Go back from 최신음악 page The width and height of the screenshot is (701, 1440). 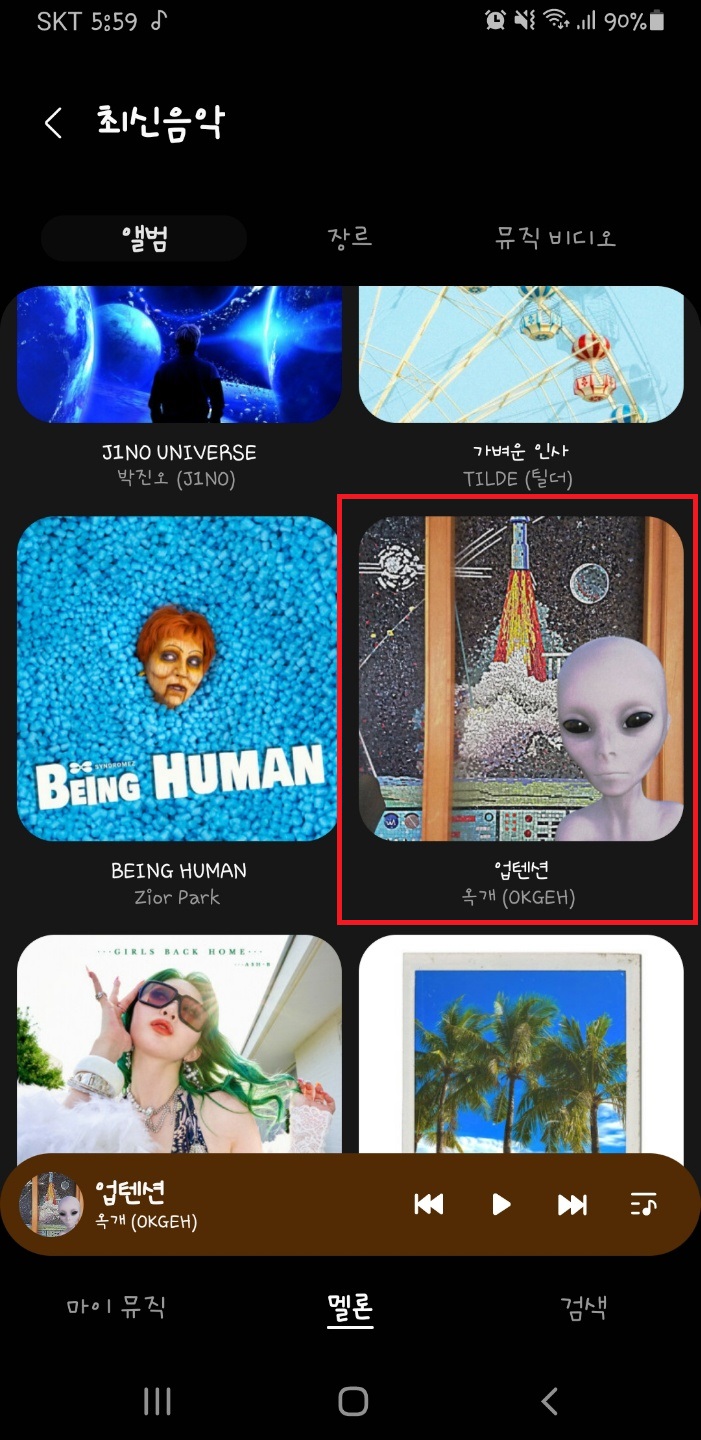[53, 123]
